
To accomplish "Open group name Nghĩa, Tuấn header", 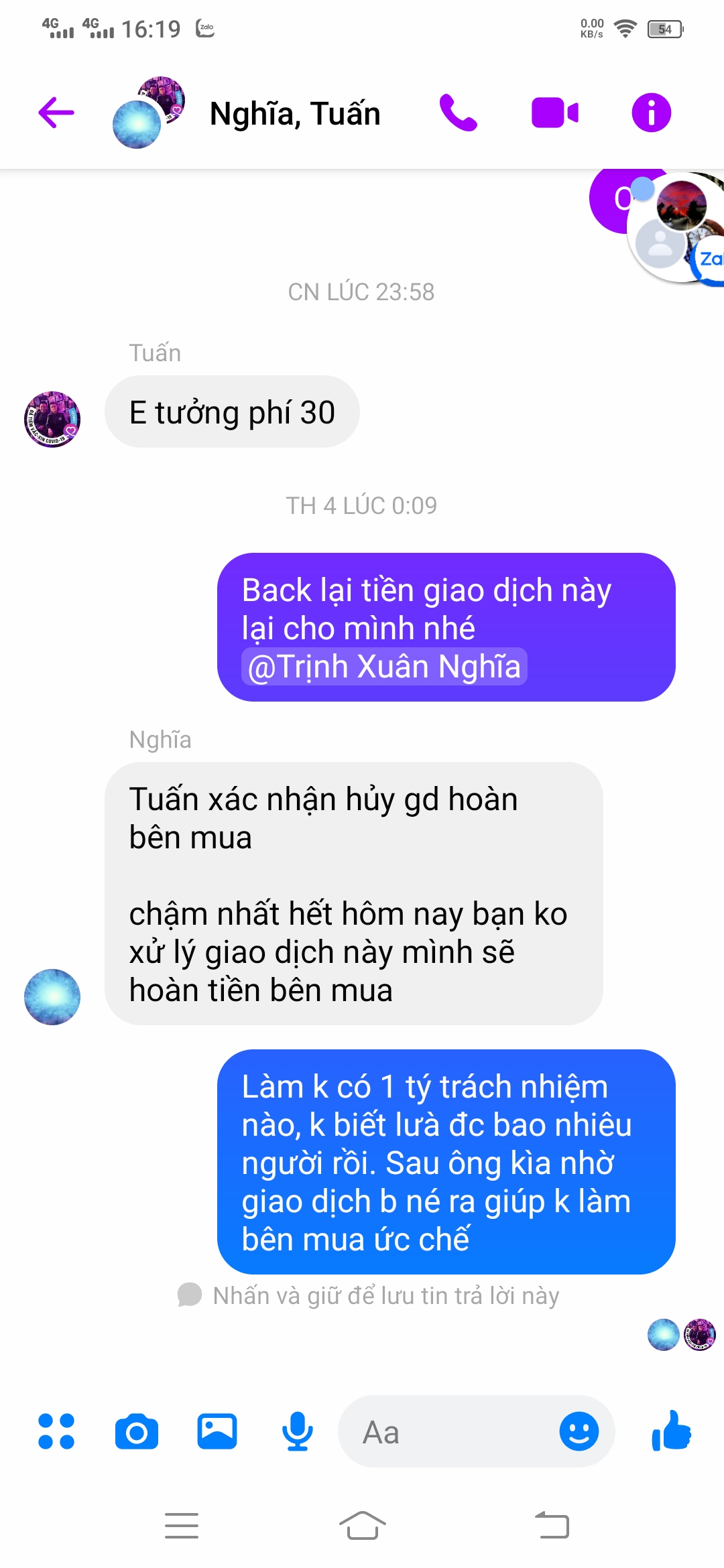I will pos(295,113).
